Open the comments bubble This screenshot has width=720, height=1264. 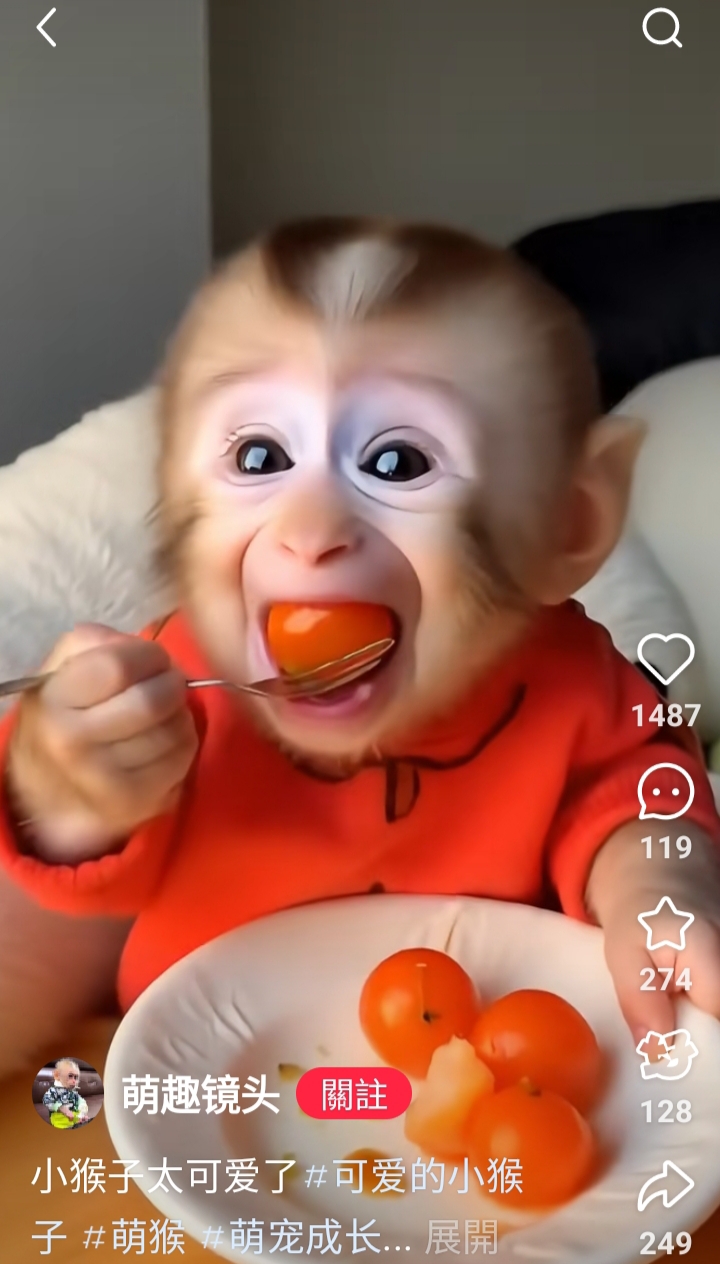click(666, 792)
